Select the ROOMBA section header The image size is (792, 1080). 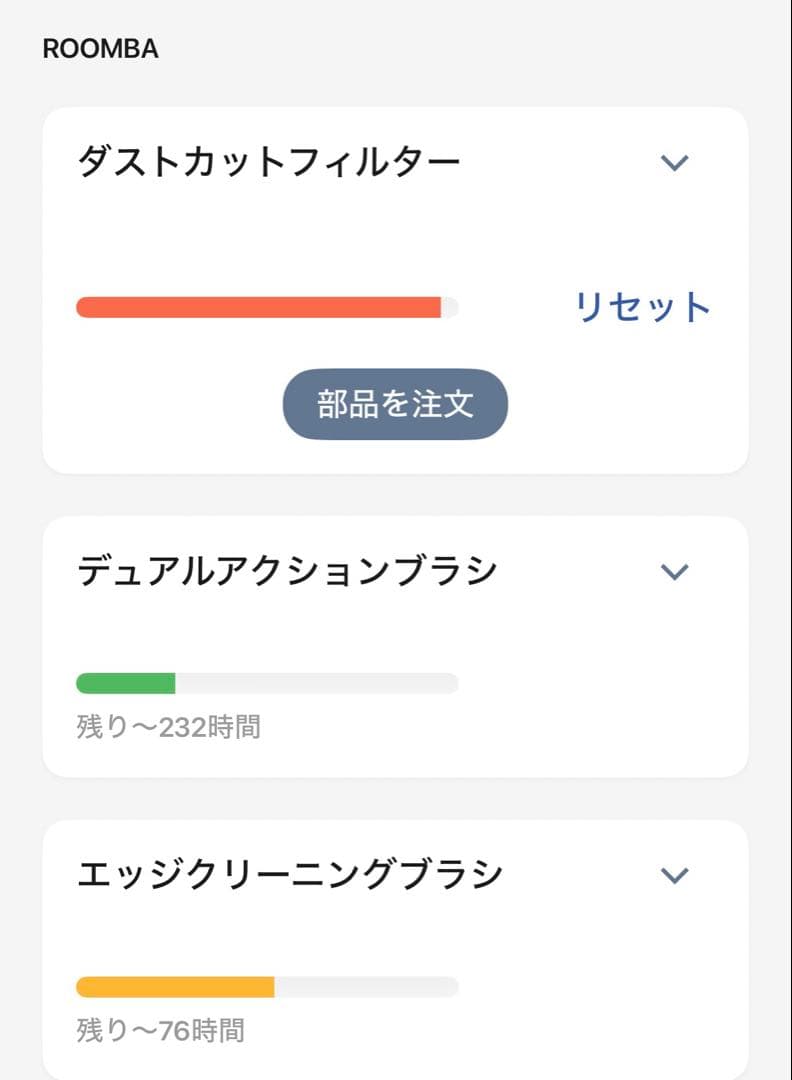99,47
